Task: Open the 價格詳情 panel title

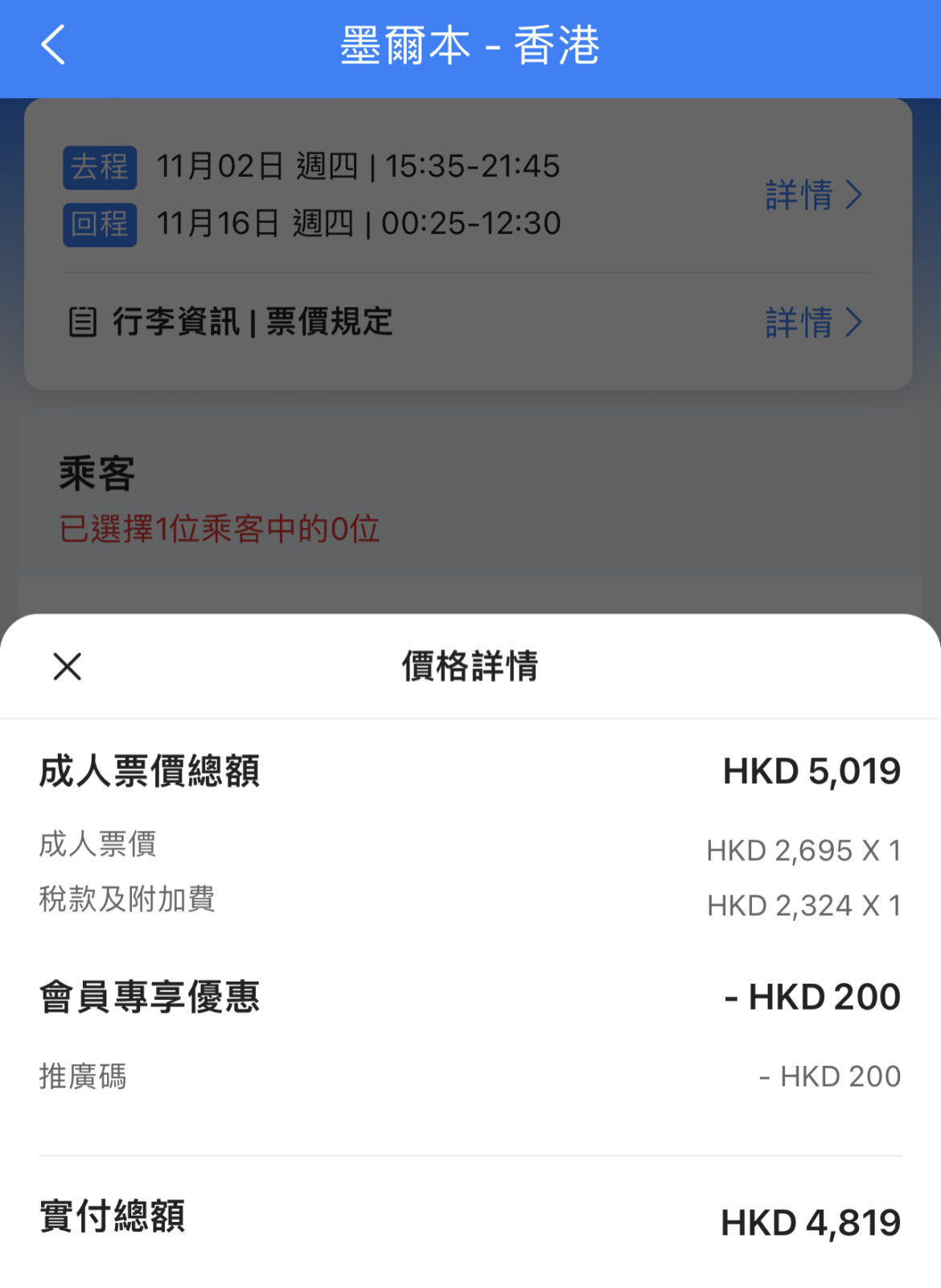Action: (x=470, y=666)
